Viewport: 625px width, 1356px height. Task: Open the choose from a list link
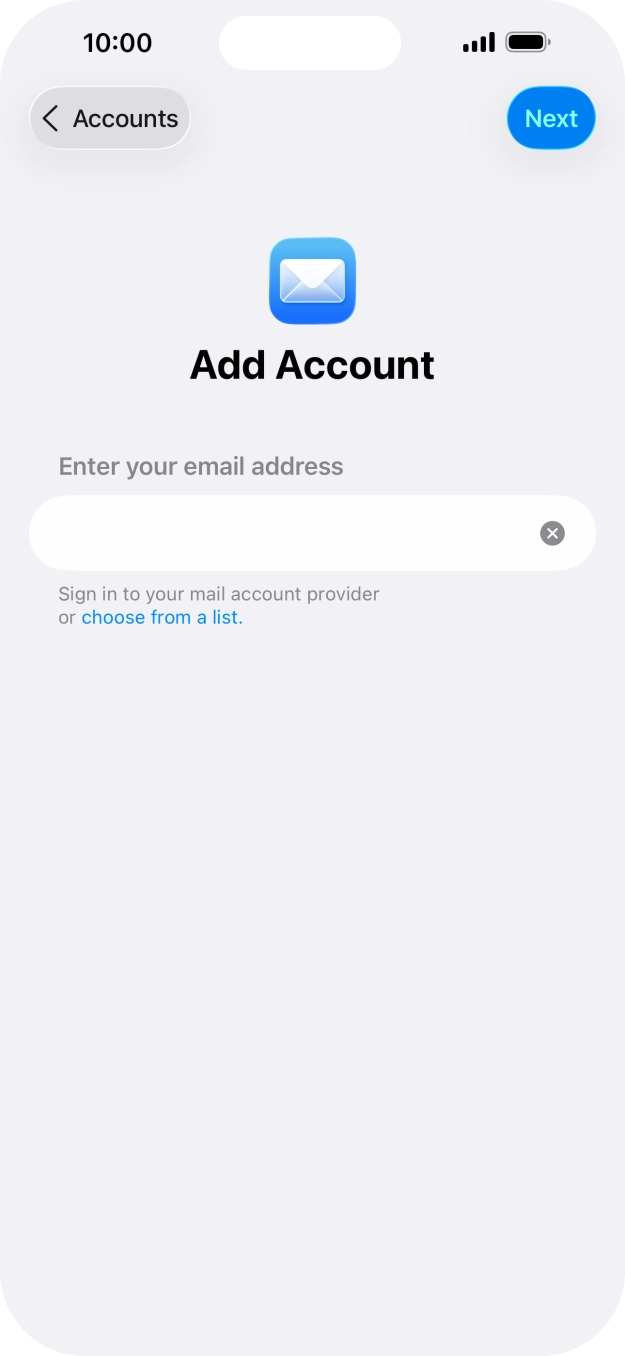pos(162,617)
